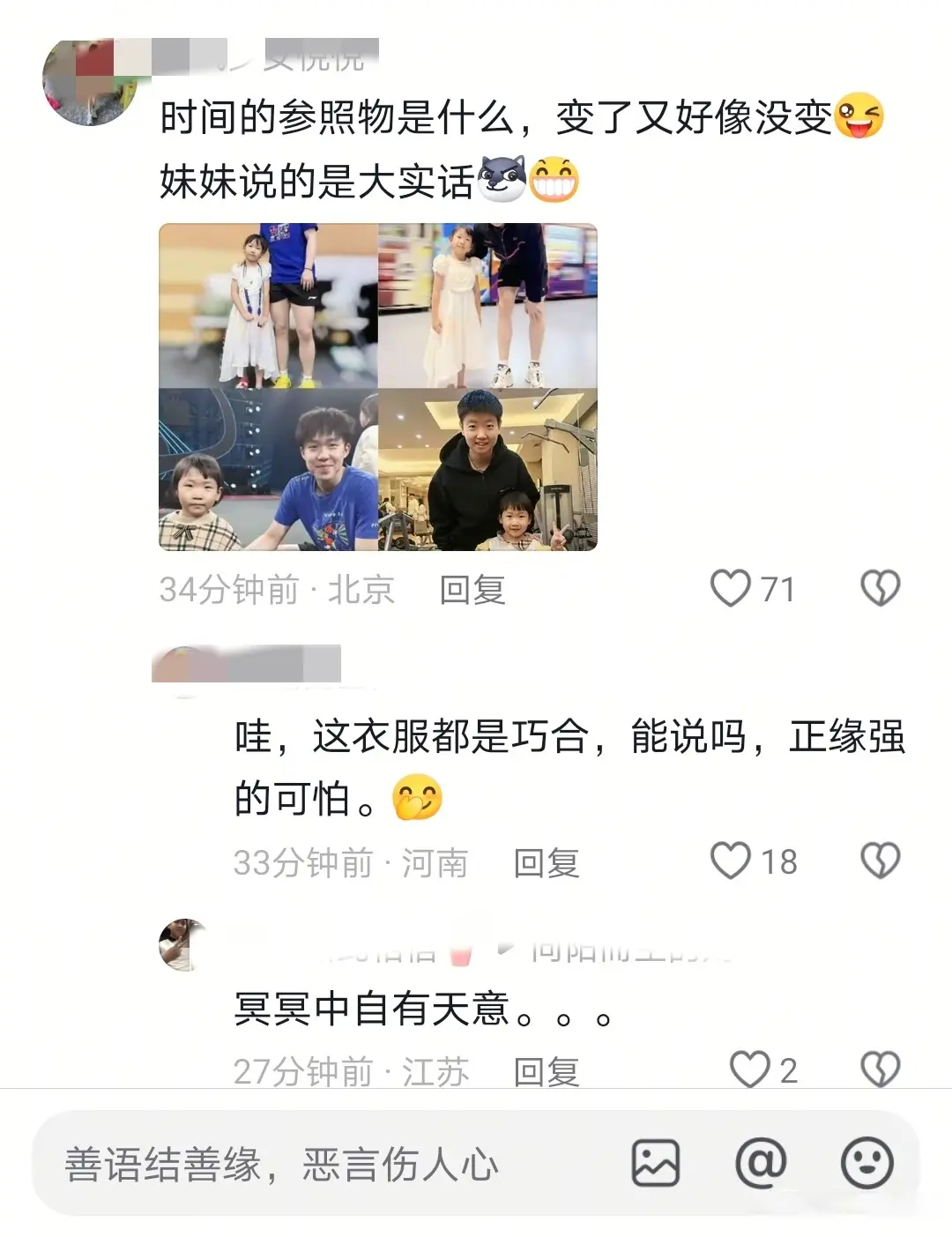Screen dimensions: 952x1237
Task: Open the photo collage in the Beijing comment
Action: click(x=377, y=387)
